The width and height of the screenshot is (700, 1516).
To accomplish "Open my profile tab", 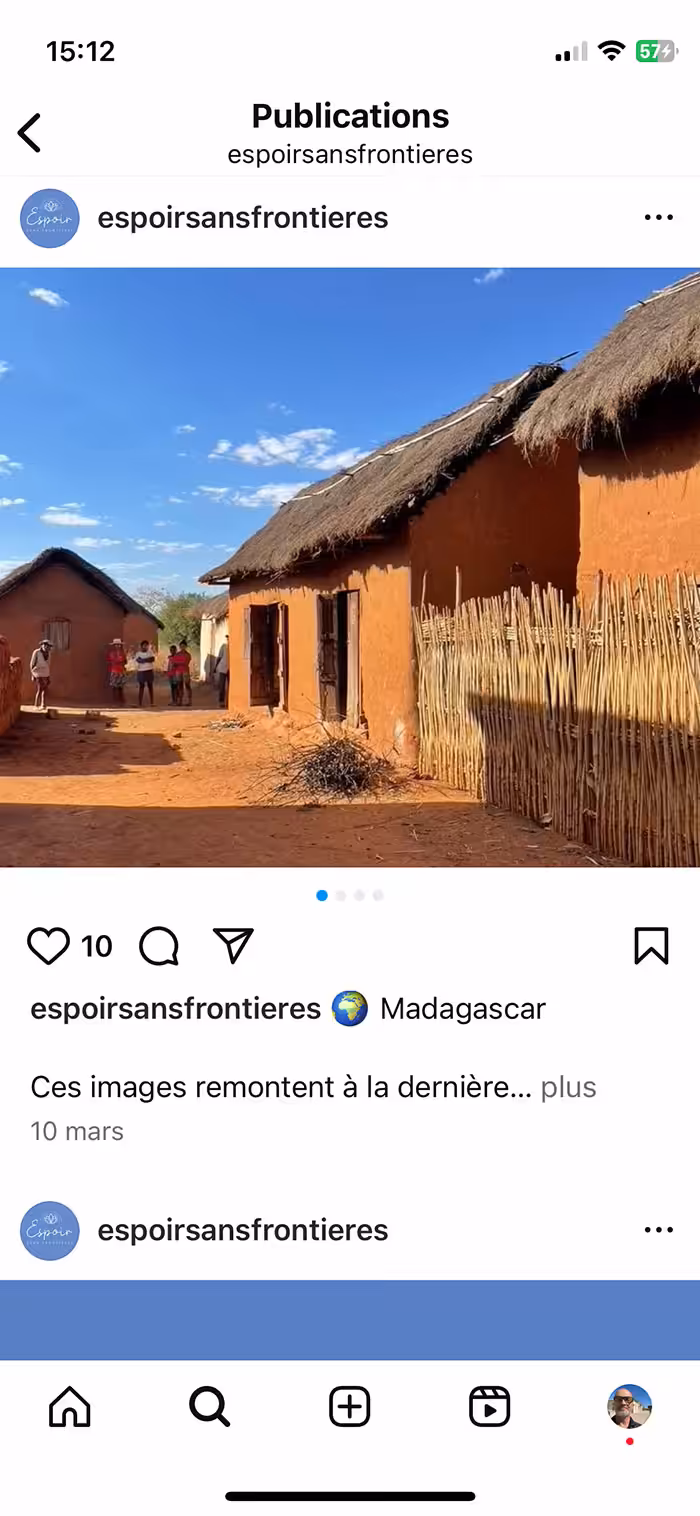I will pyautogui.click(x=629, y=1407).
